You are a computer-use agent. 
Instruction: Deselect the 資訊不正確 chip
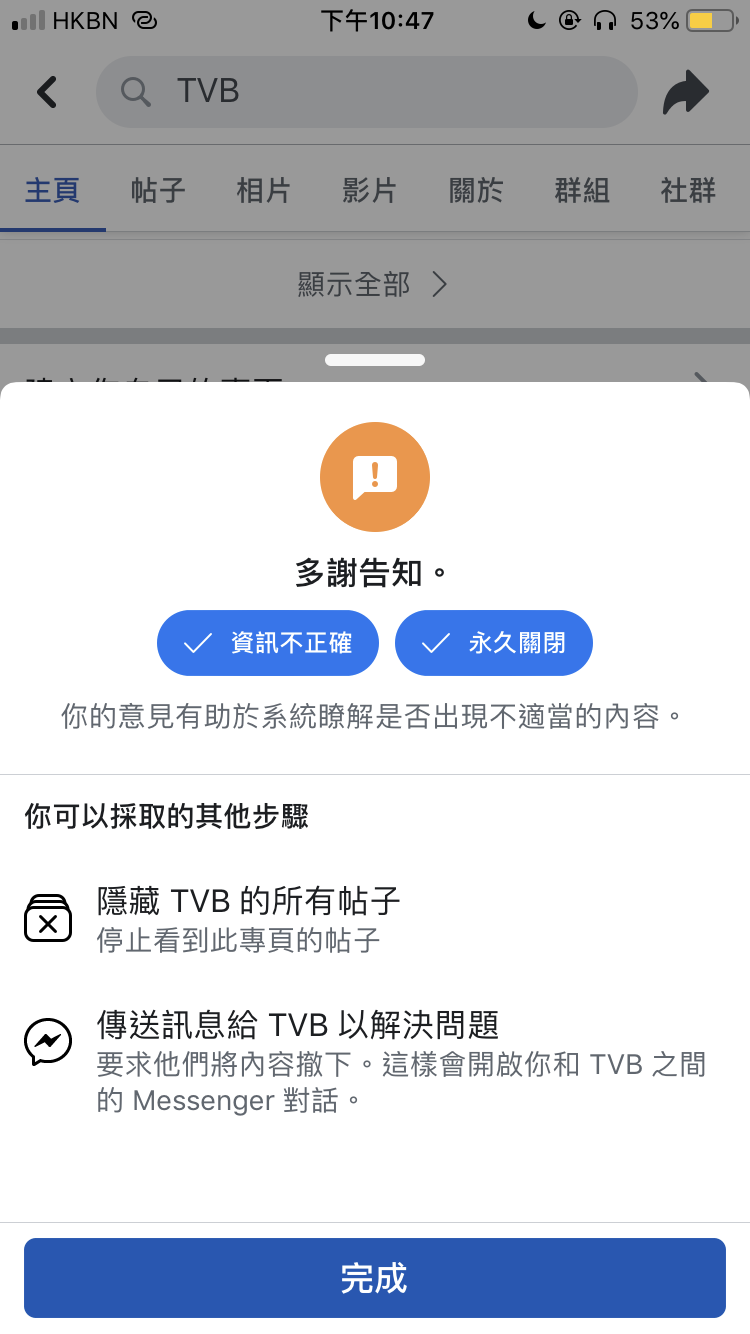tap(268, 643)
